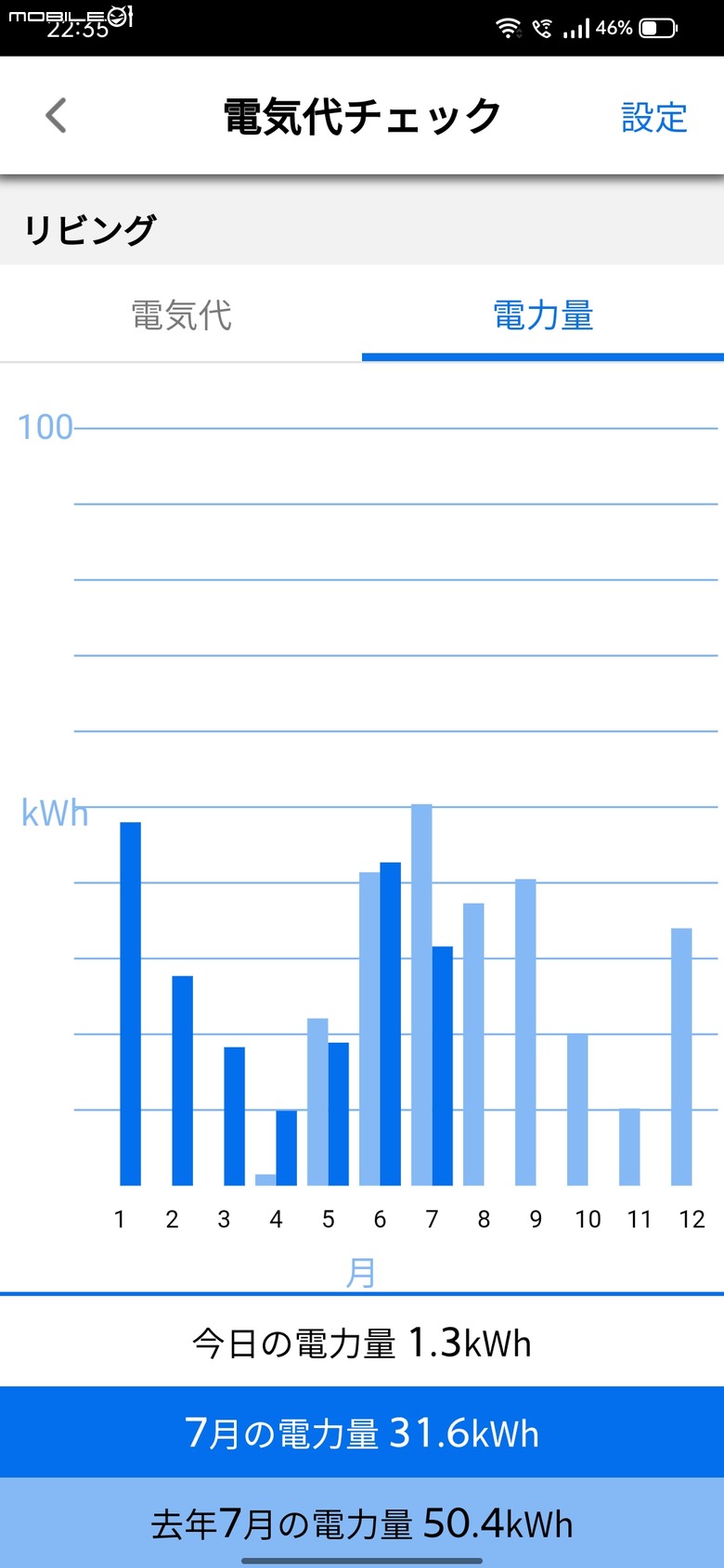Select the month 1 bar in the chart
Screen dimensions: 724x1568
pyautogui.click(x=131, y=1004)
